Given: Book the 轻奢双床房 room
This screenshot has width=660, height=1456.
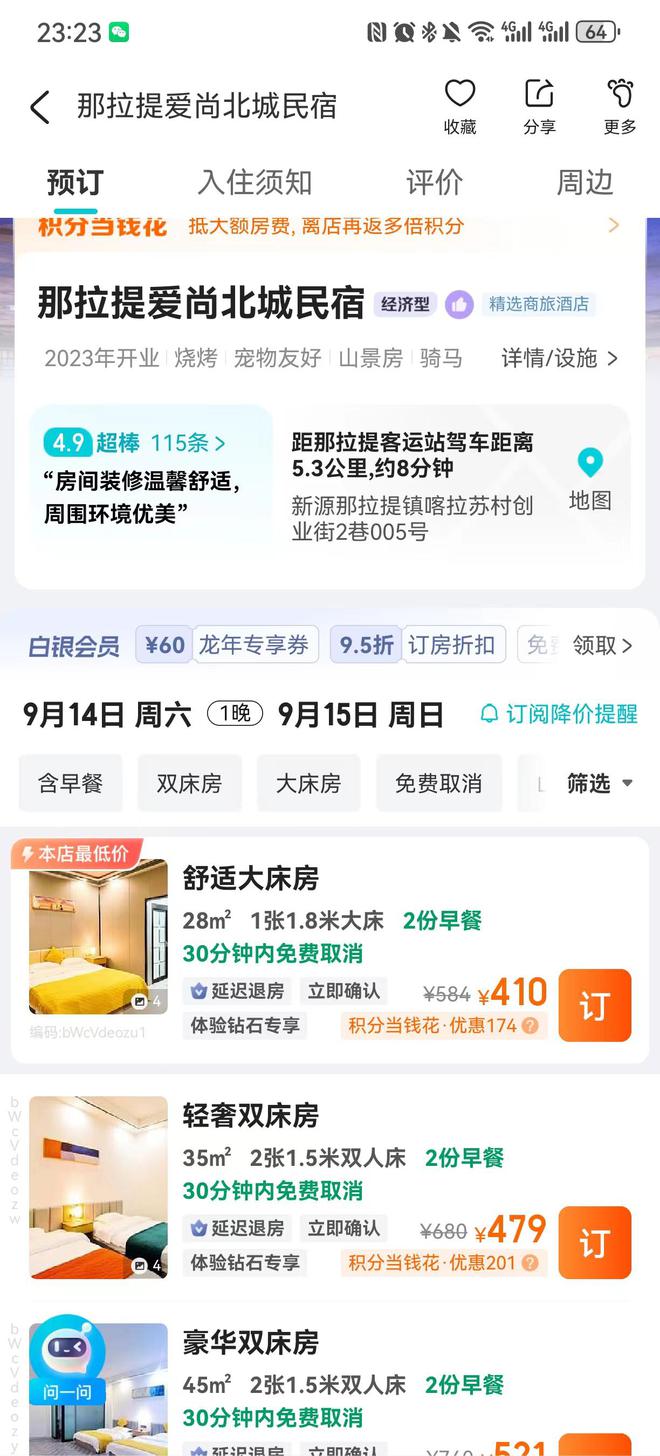Looking at the screenshot, I should [594, 1243].
